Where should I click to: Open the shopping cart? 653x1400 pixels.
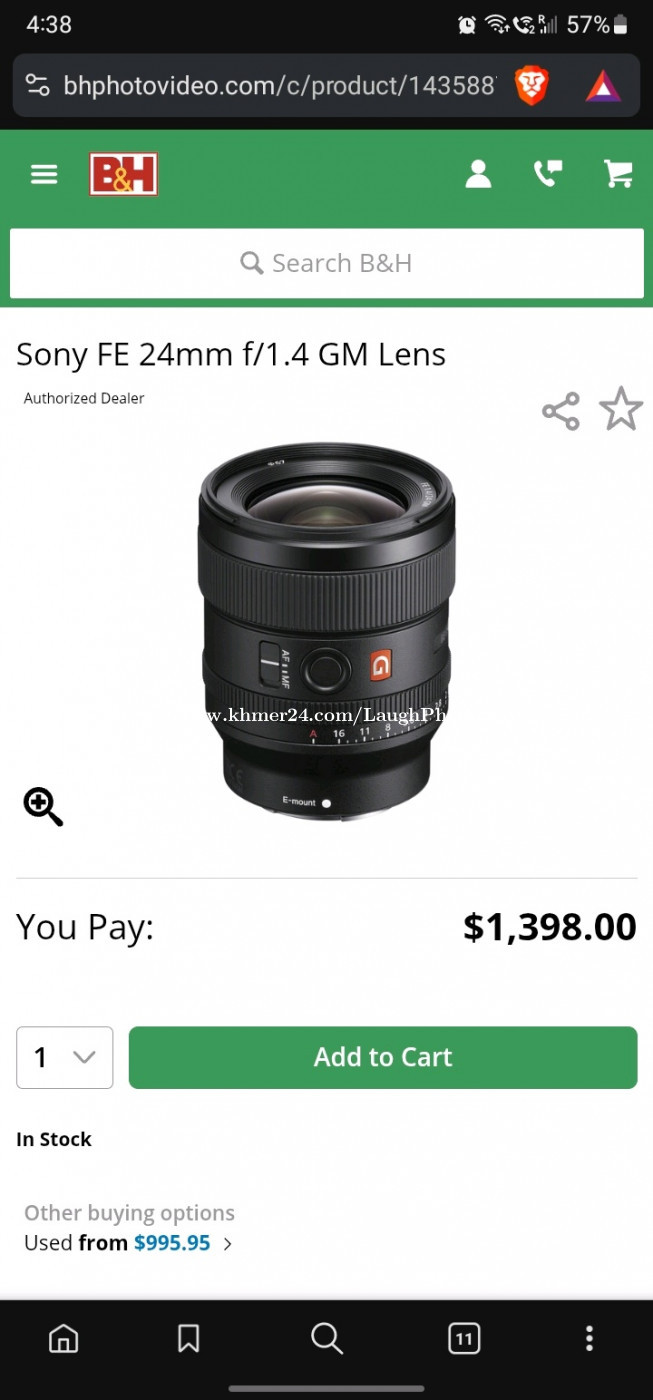click(618, 174)
